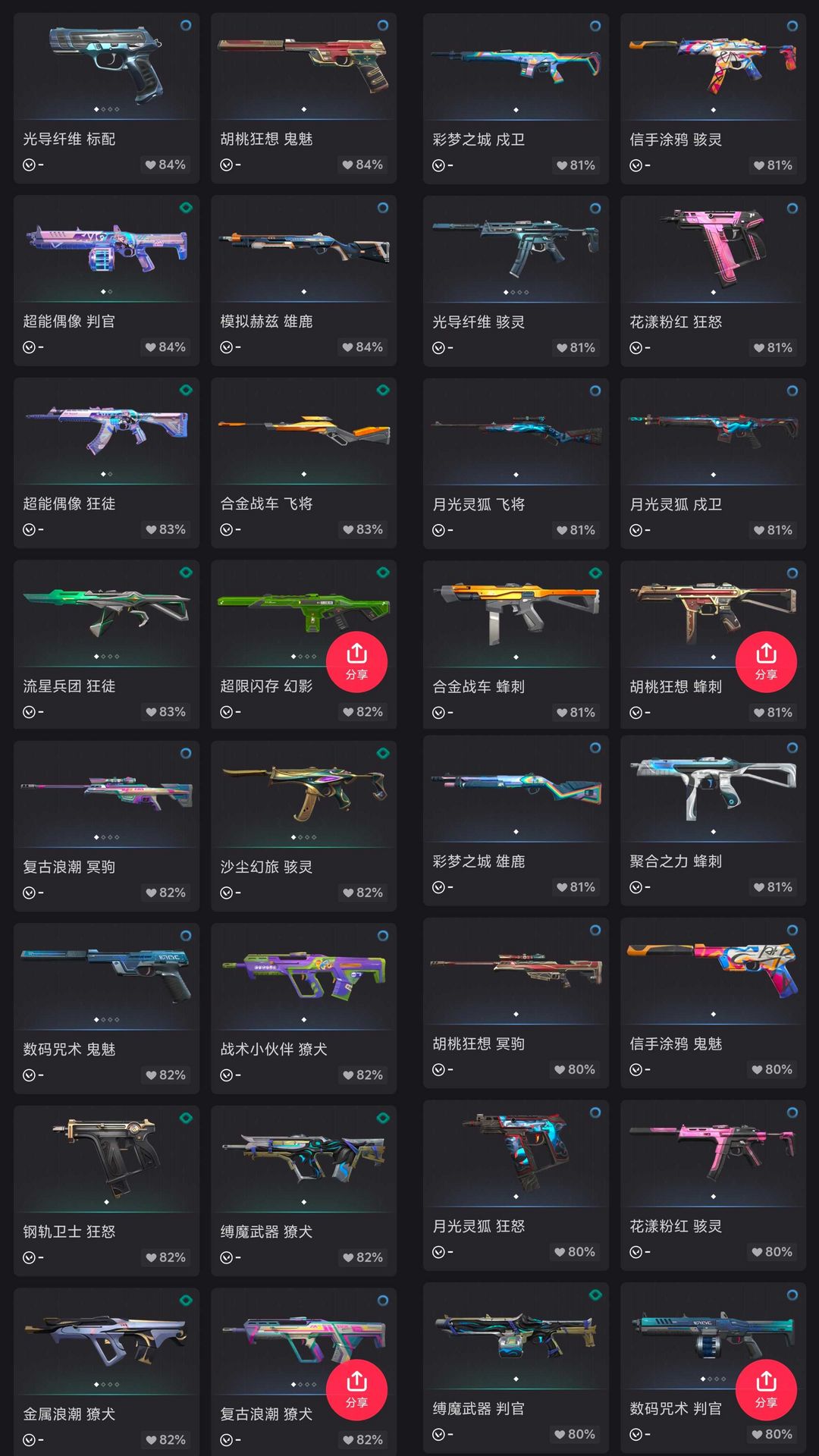819x1456 pixels.
Task: Open the 战术小伙伴 獠犬 card
Action: (x=303, y=1009)
